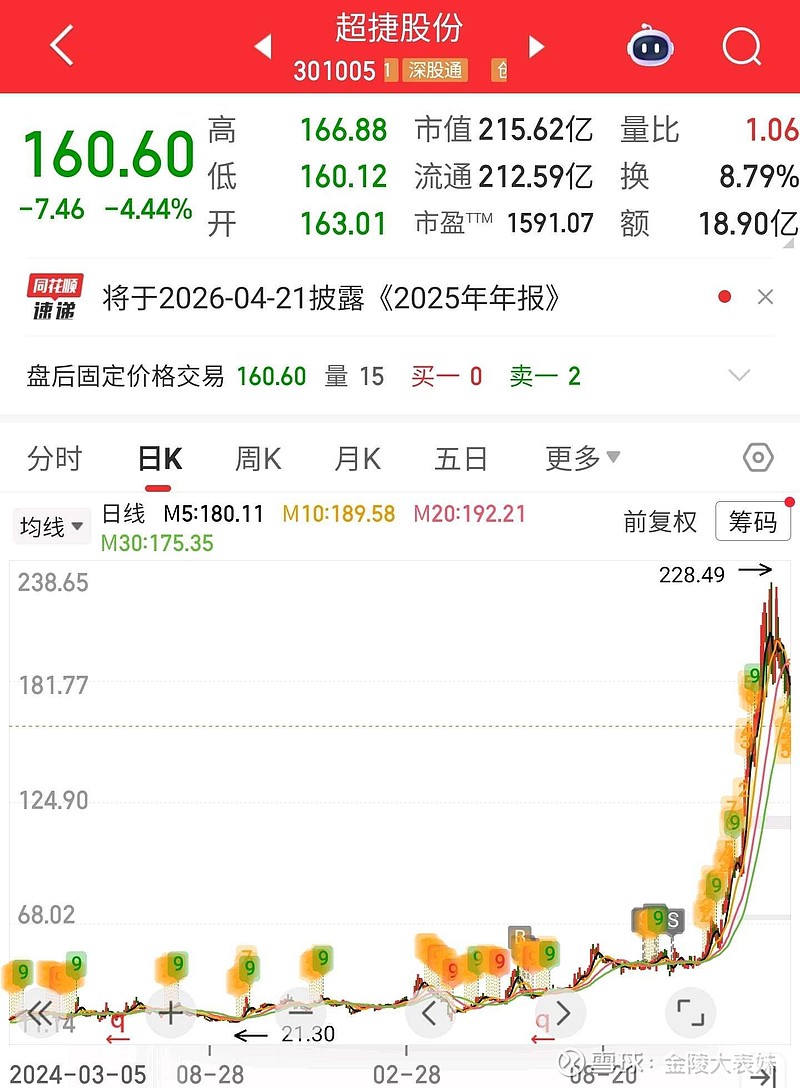This screenshot has width=800, height=1088.
Task: Switch to next stock via right header arrow
Action: click(x=536, y=46)
